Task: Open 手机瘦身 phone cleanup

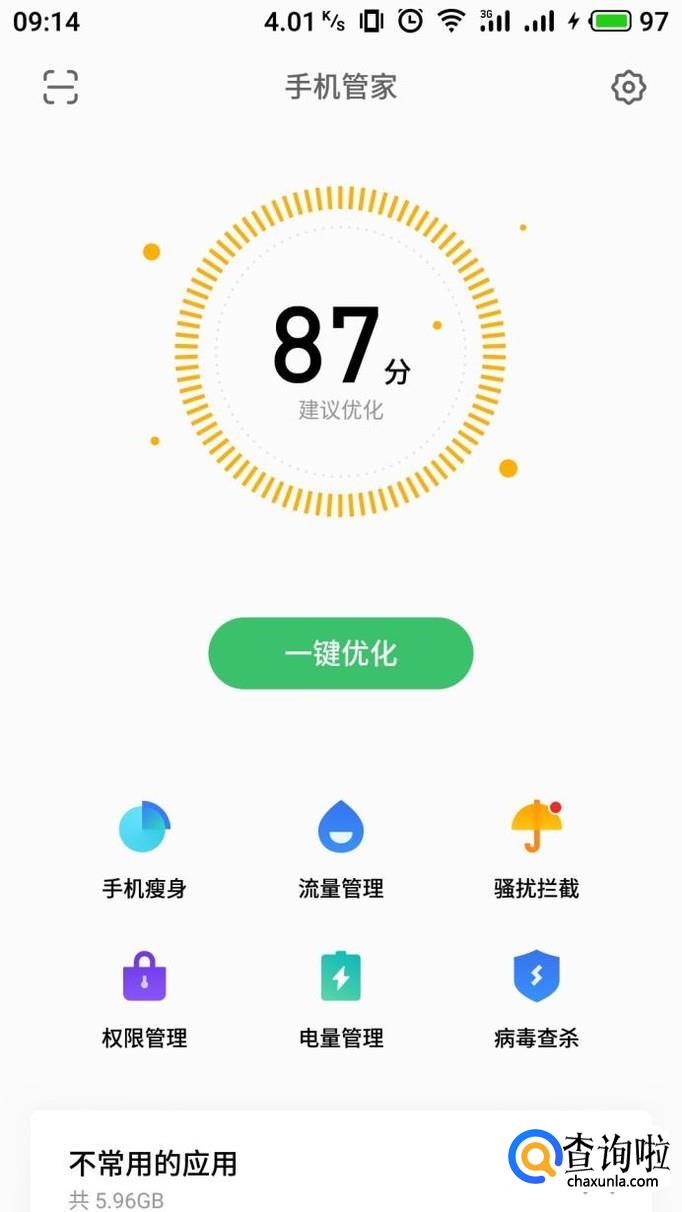Action: click(x=144, y=848)
